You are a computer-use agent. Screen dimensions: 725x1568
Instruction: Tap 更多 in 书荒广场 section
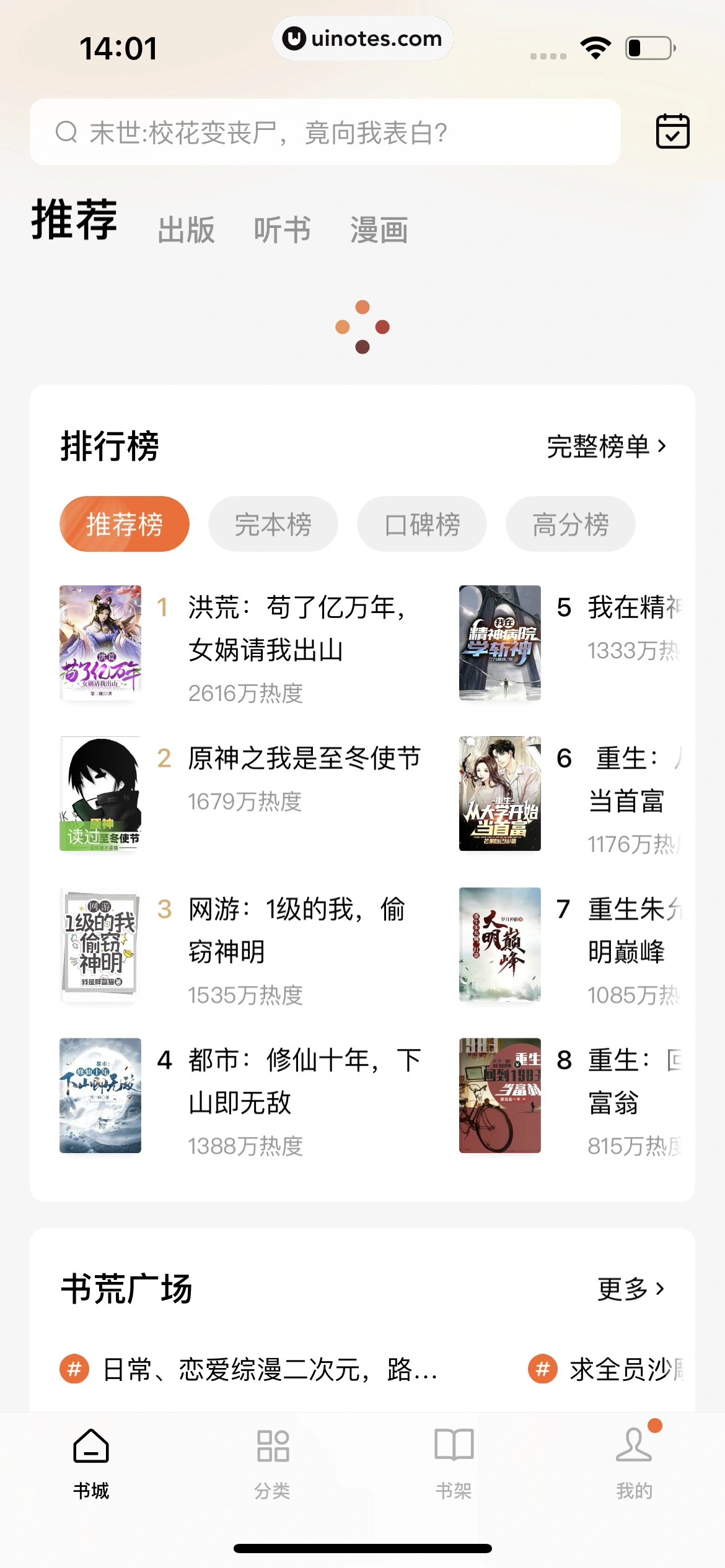630,1289
